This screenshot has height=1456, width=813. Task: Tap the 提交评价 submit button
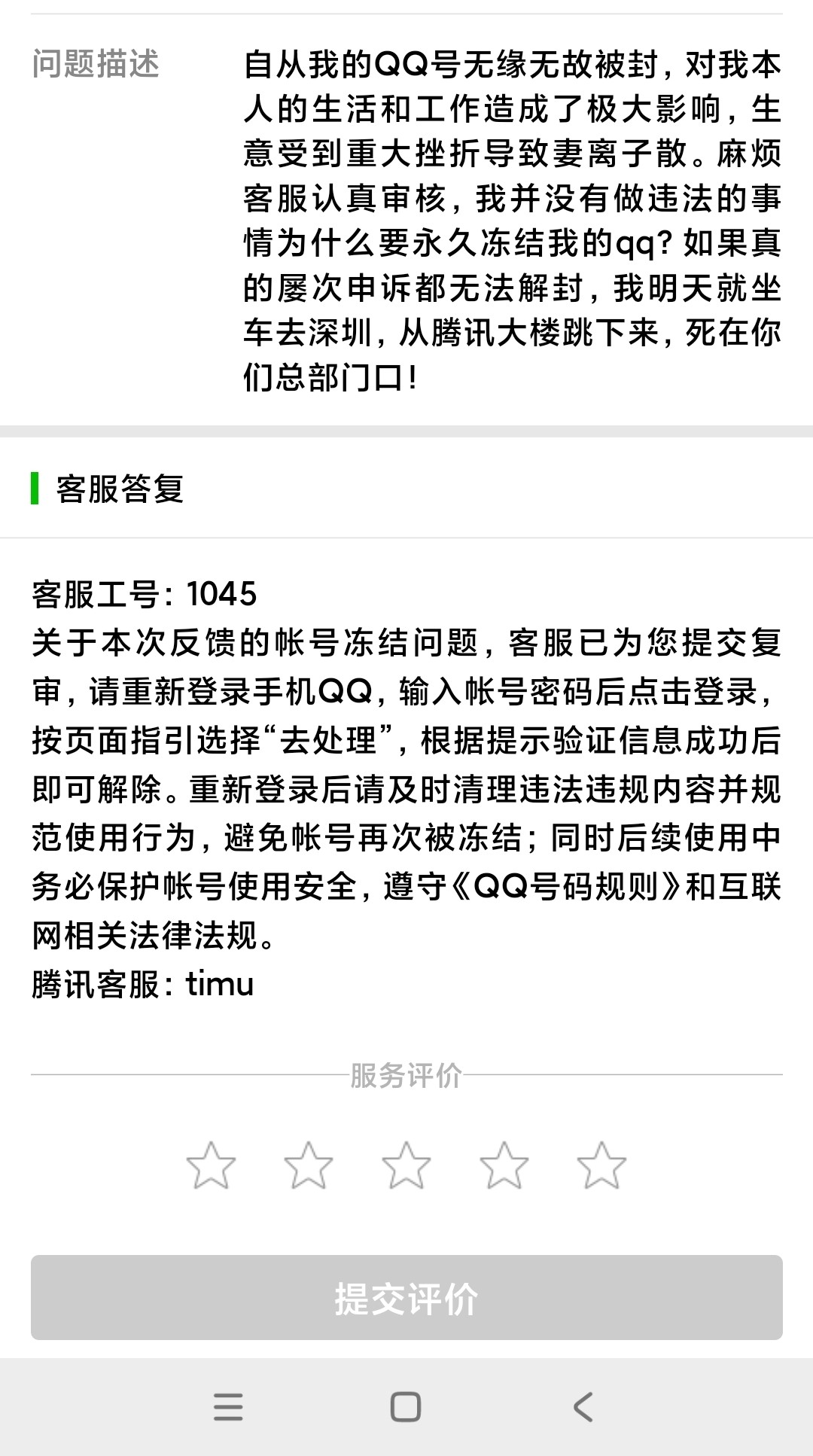[406, 1298]
